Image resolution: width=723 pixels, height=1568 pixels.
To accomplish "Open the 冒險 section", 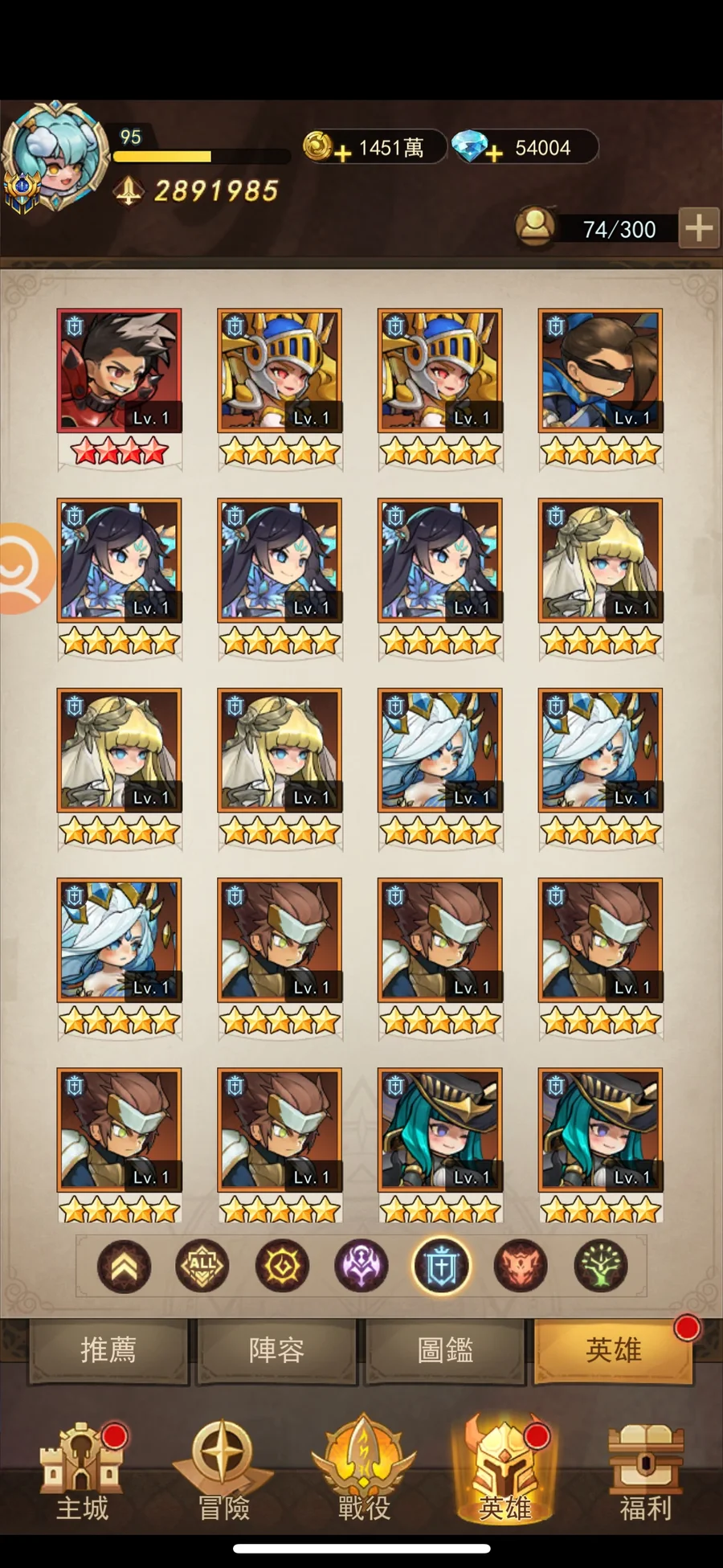I will (x=223, y=1472).
